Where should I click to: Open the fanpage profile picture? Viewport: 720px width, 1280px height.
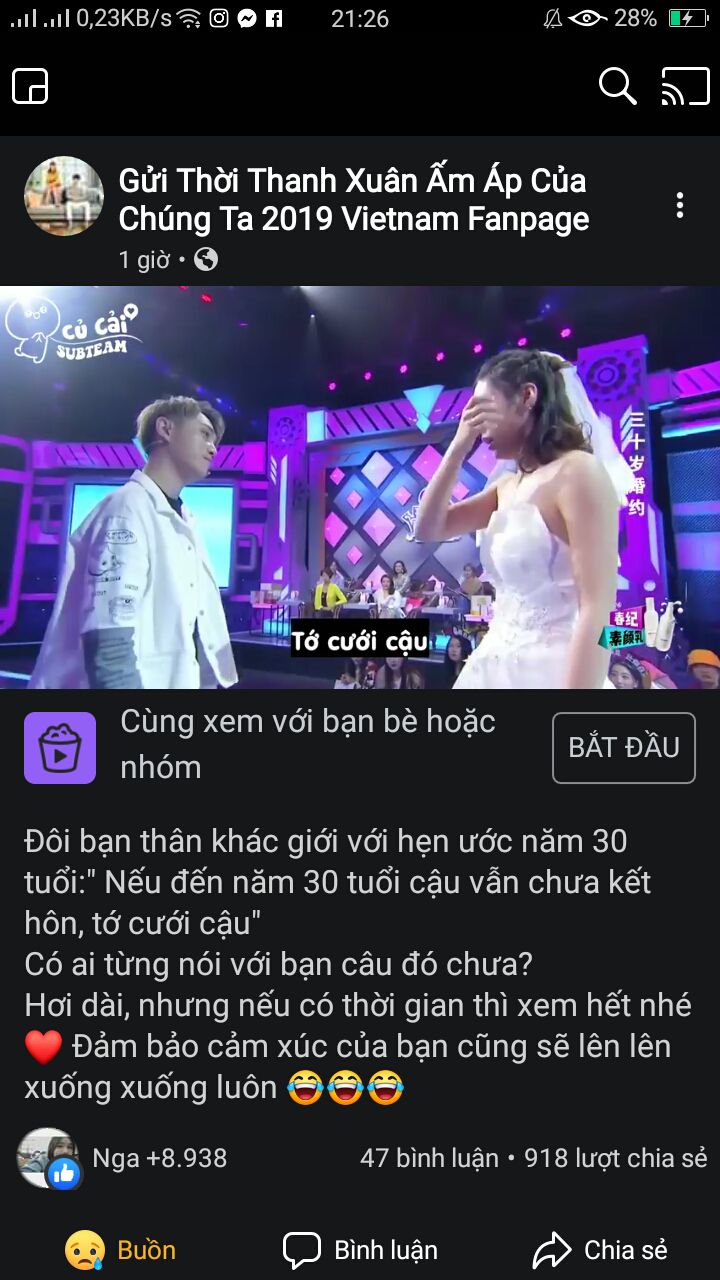coord(64,196)
